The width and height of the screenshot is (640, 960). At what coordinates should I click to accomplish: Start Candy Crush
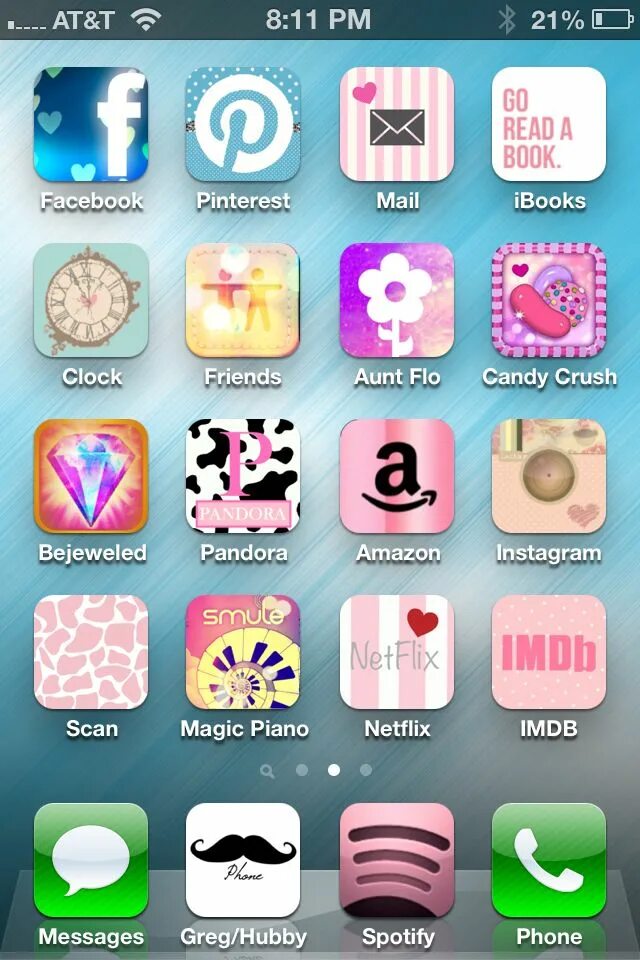point(549,300)
